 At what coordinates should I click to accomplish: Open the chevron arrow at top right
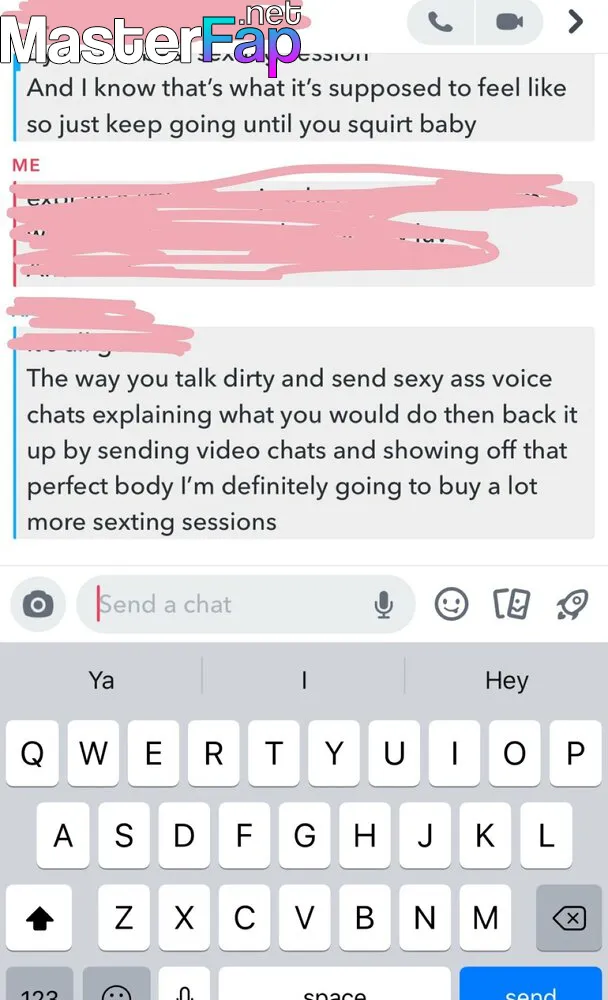[575, 22]
